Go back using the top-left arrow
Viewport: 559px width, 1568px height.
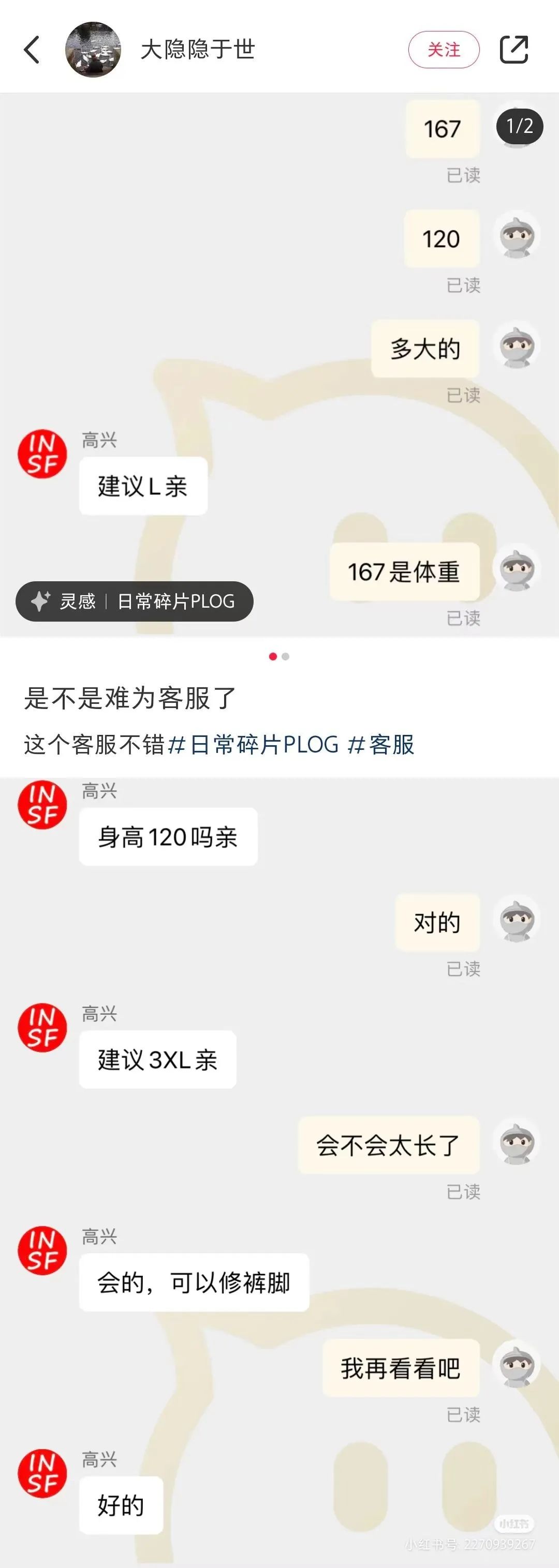tap(32, 49)
